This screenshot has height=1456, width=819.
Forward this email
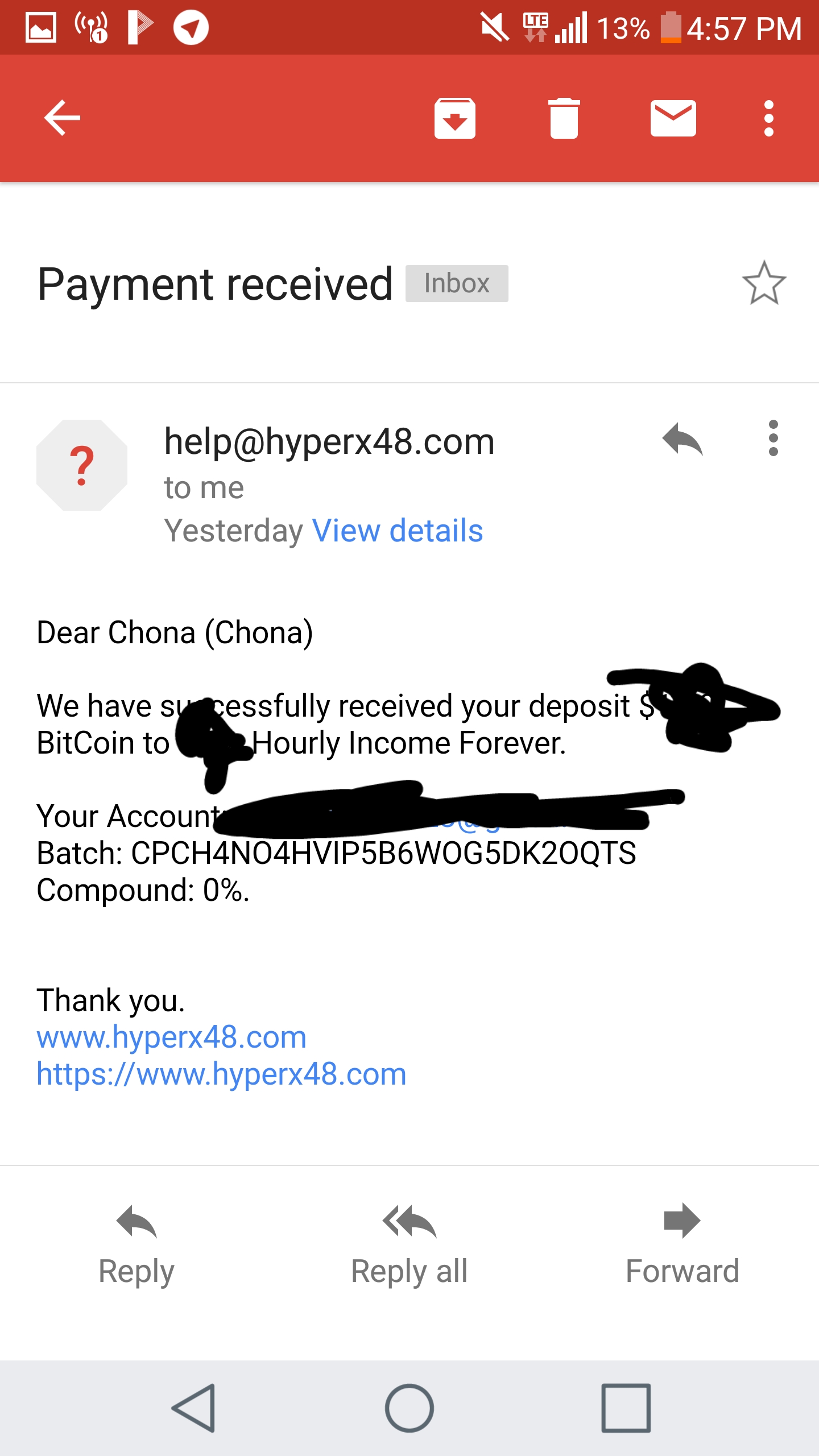tap(682, 1246)
